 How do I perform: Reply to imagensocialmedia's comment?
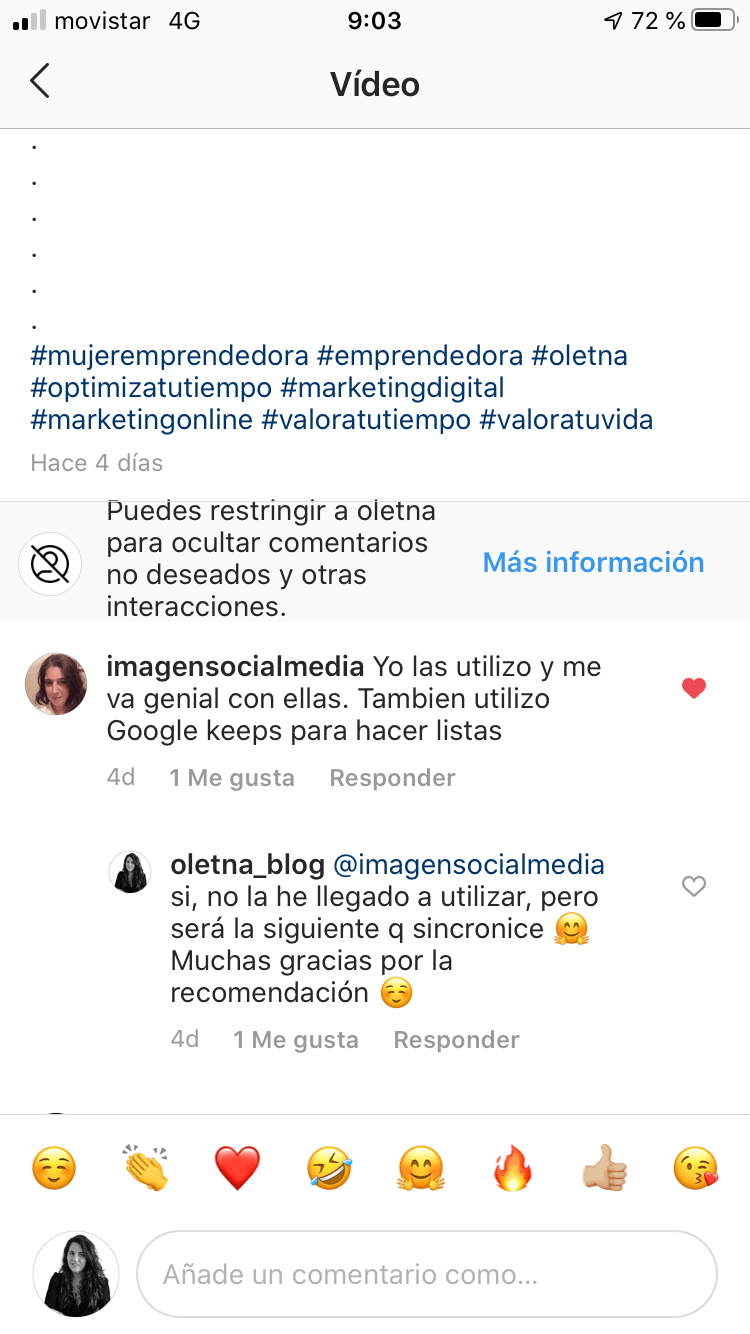pos(392,778)
